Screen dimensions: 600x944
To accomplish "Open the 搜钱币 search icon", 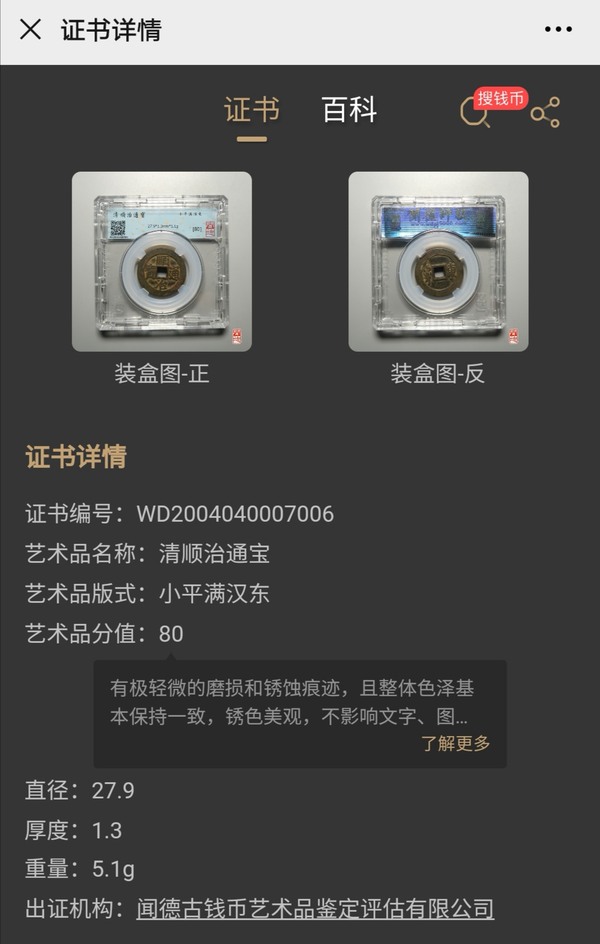I will click(x=476, y=113).
